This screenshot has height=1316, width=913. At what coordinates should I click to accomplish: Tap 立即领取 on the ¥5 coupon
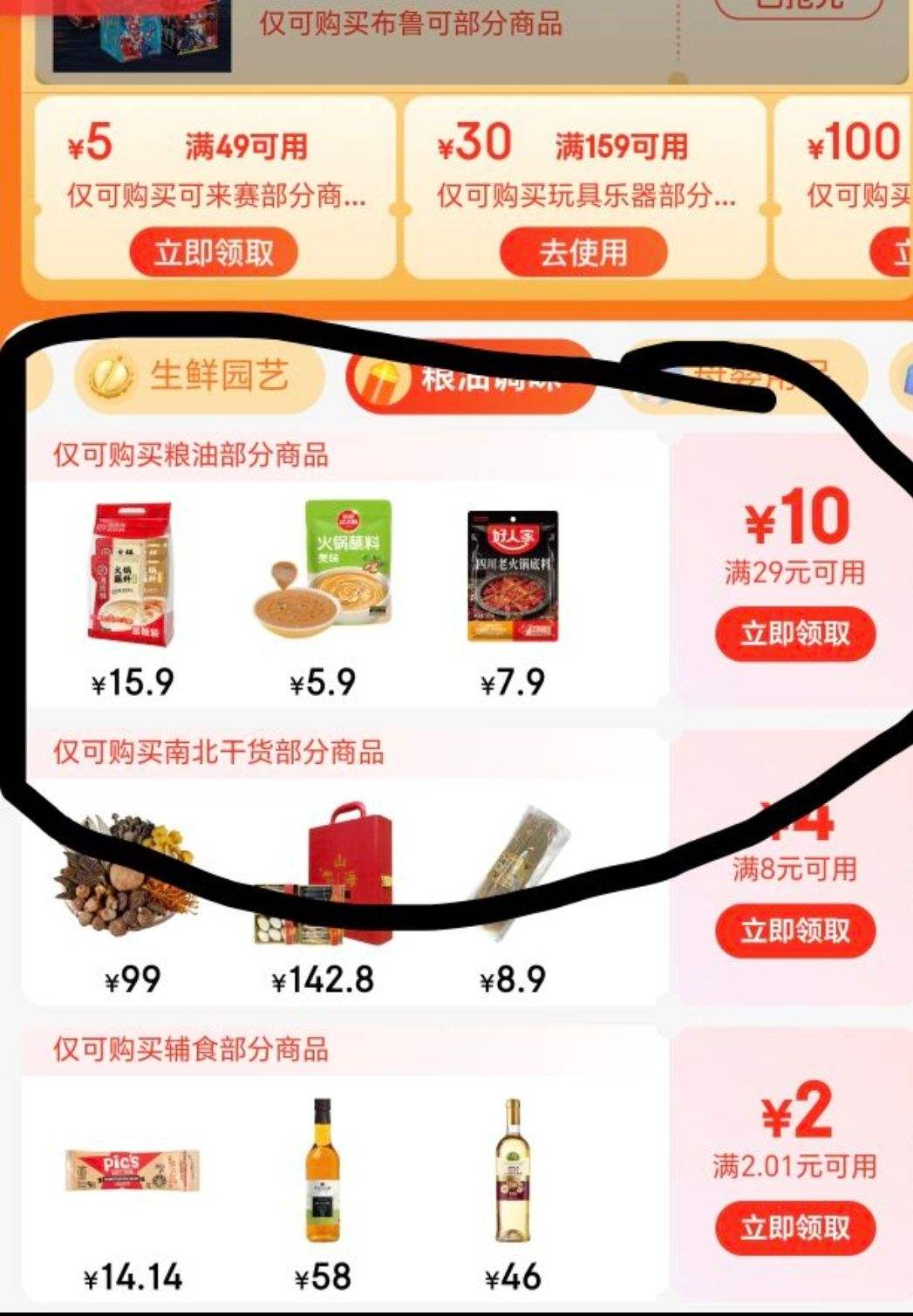pyautogui.click(x=214, y=251)
